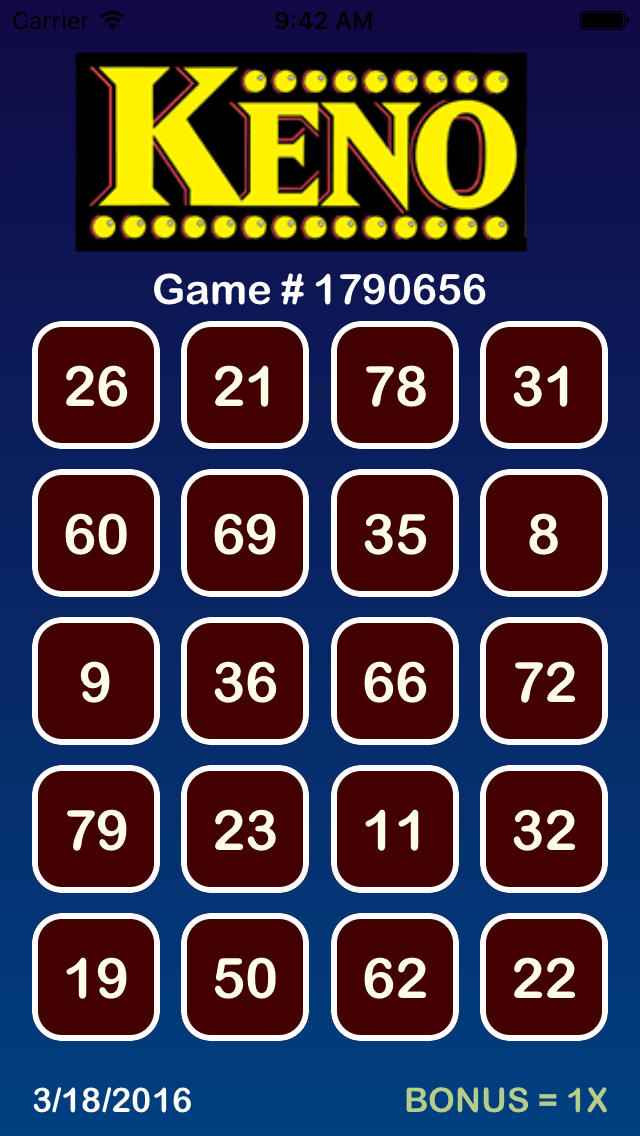Pick the number 72 tile
This screenshot has height=1136, width=640.
pyautogui.click(x=544, y=681)
